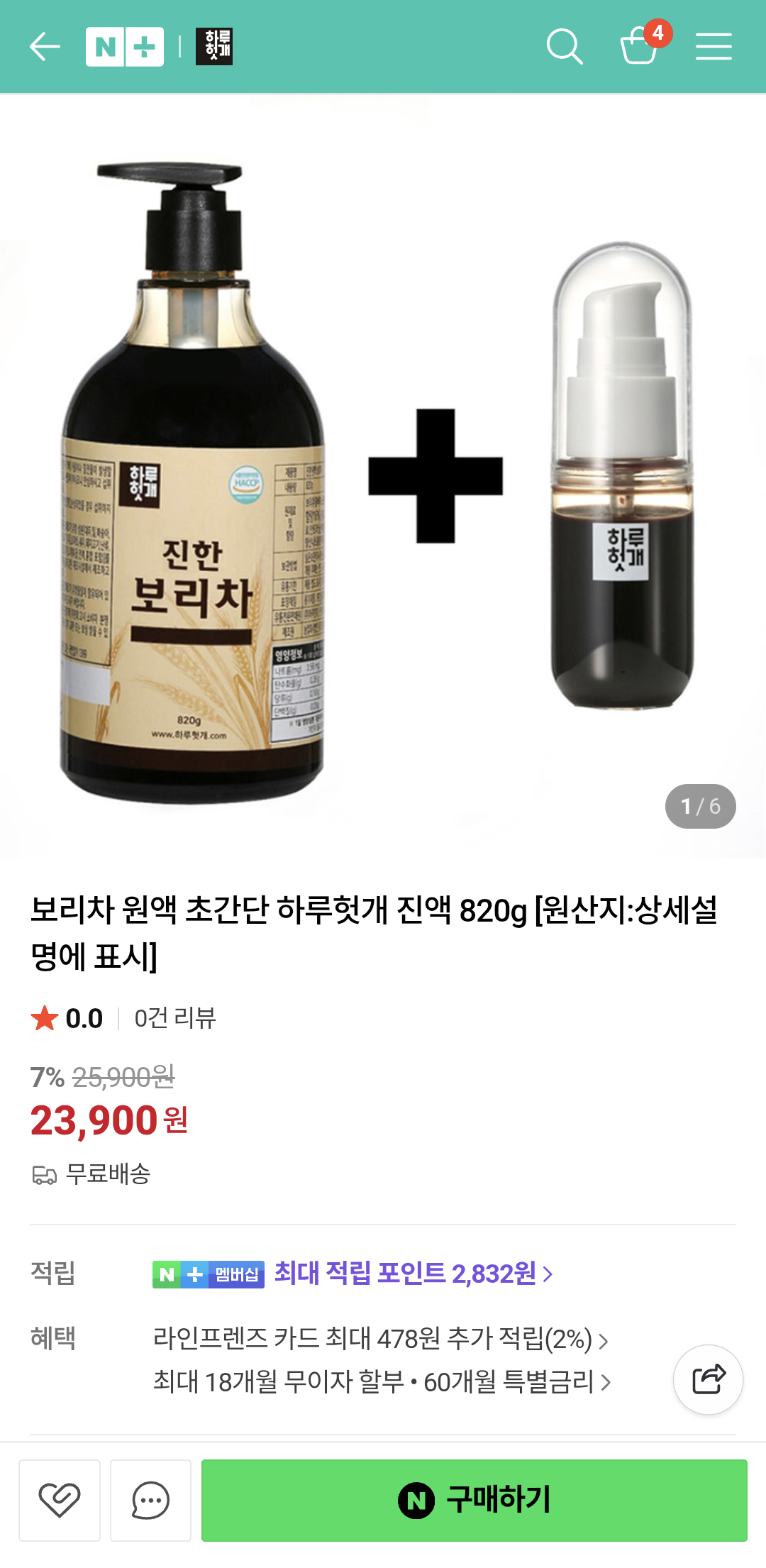Open the shopping cart with 4 items
The image size is (766, 1568).
(x=640, y=45)
